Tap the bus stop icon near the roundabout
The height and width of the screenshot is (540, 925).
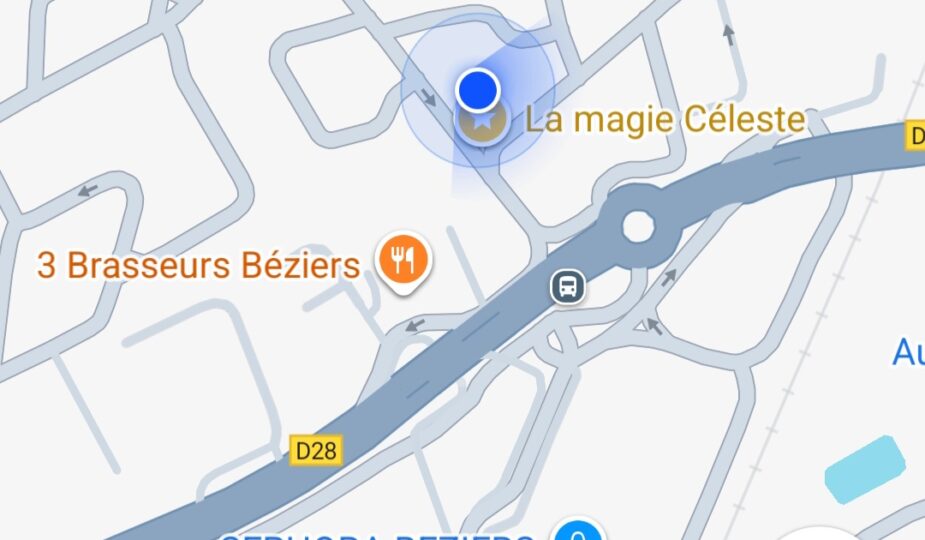pyautogui.click(x=568, y=288)
